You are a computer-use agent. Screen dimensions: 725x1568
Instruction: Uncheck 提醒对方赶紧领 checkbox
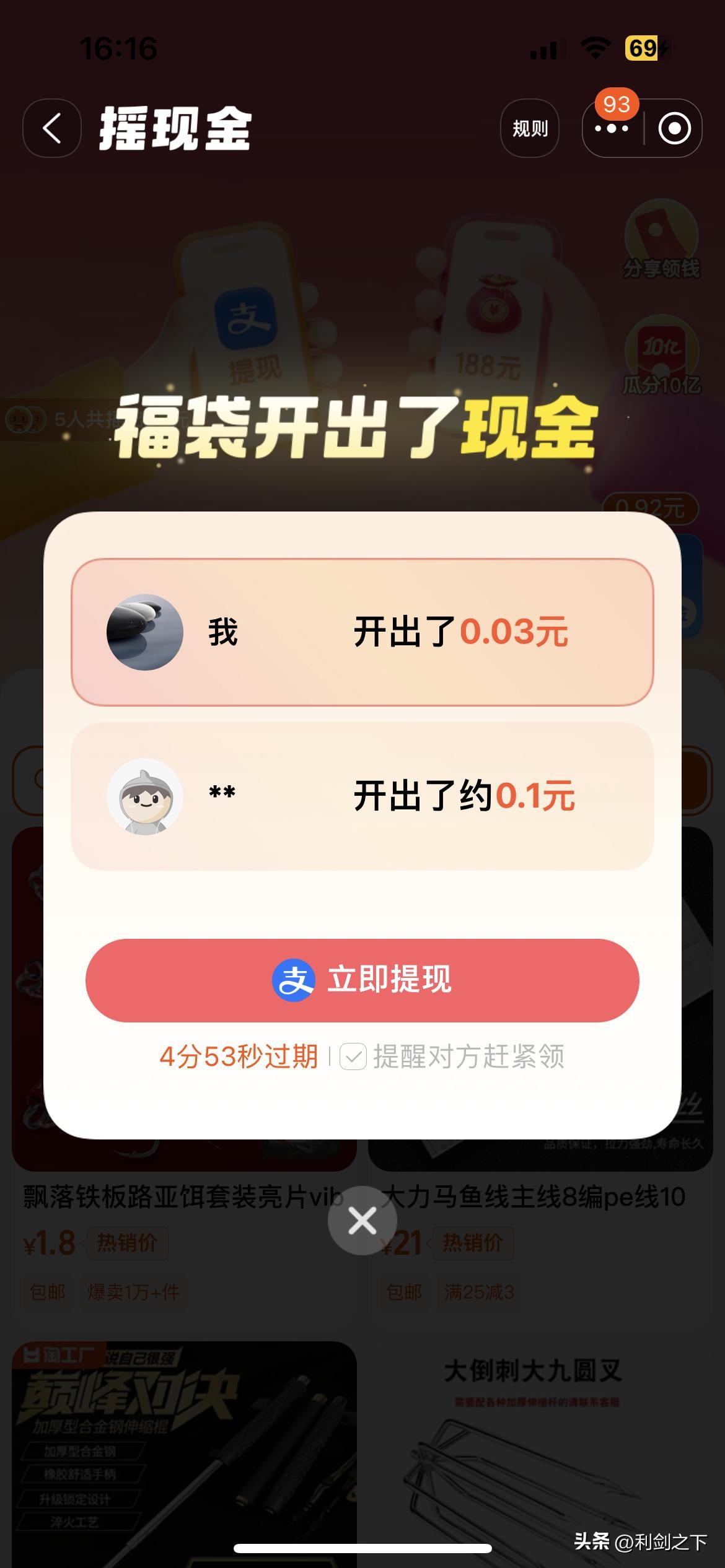(353, 1056)
